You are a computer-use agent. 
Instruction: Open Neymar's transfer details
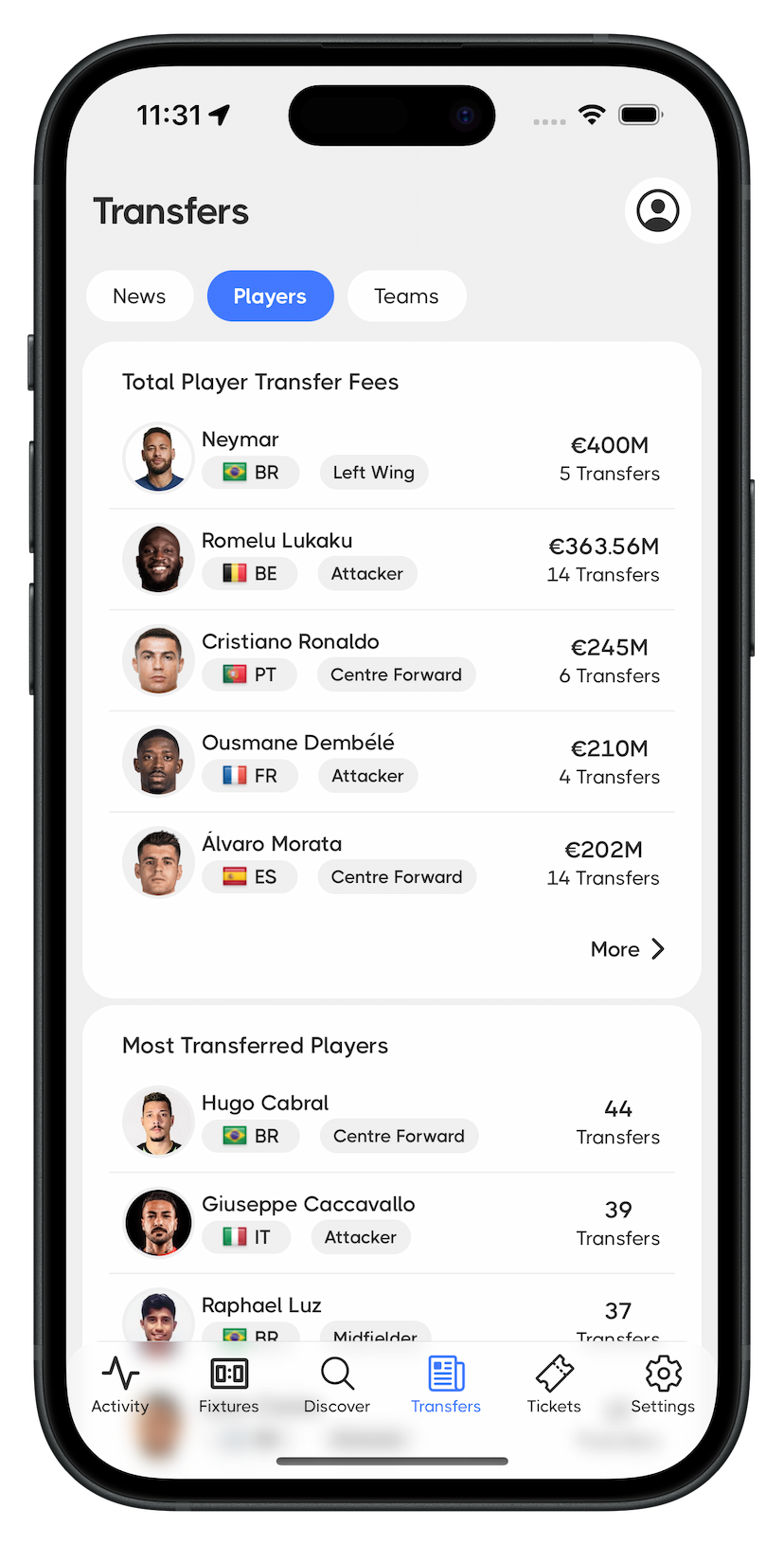[391, 458]
